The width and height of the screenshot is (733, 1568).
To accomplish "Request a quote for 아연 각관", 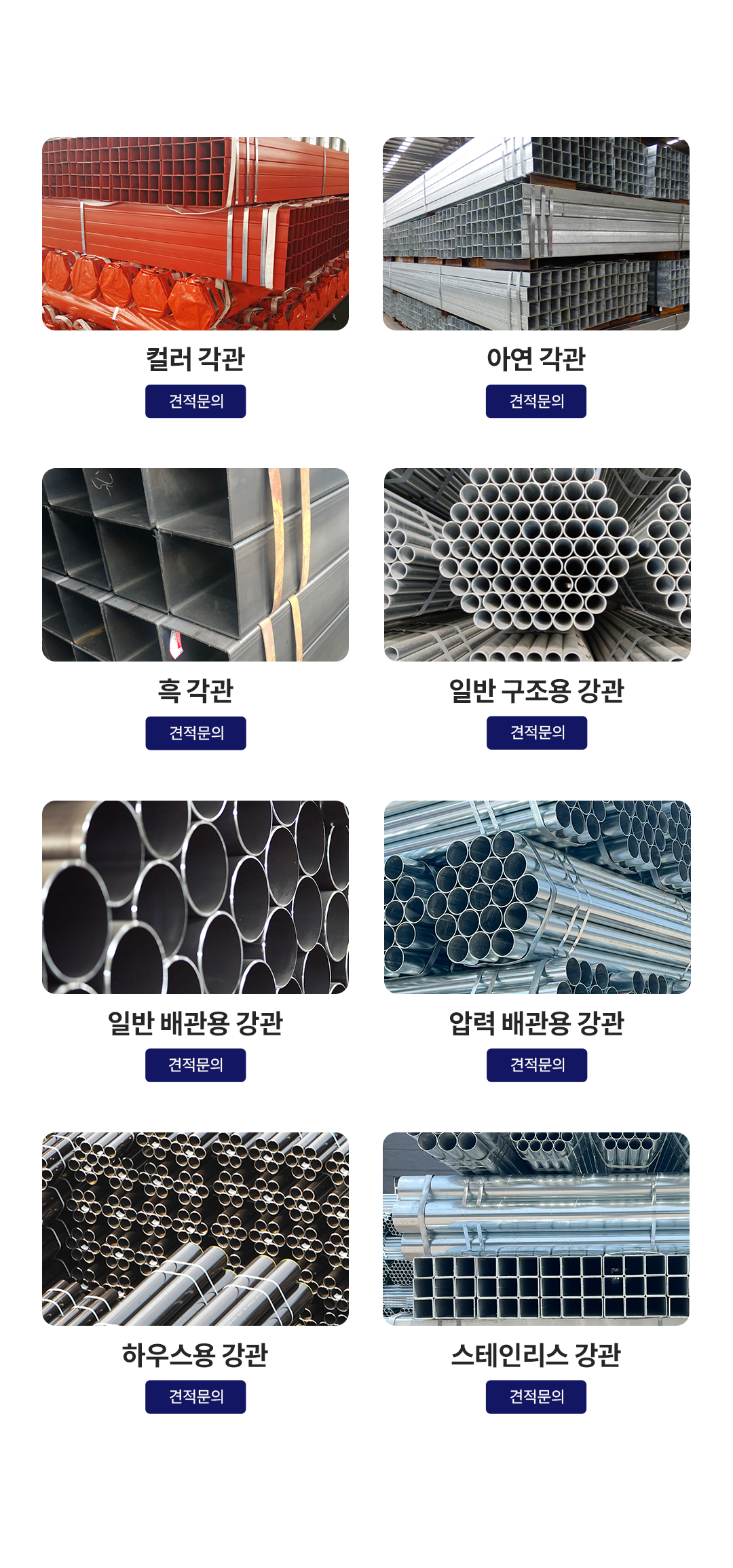I will pyautogui.click(x=535, y=401).
